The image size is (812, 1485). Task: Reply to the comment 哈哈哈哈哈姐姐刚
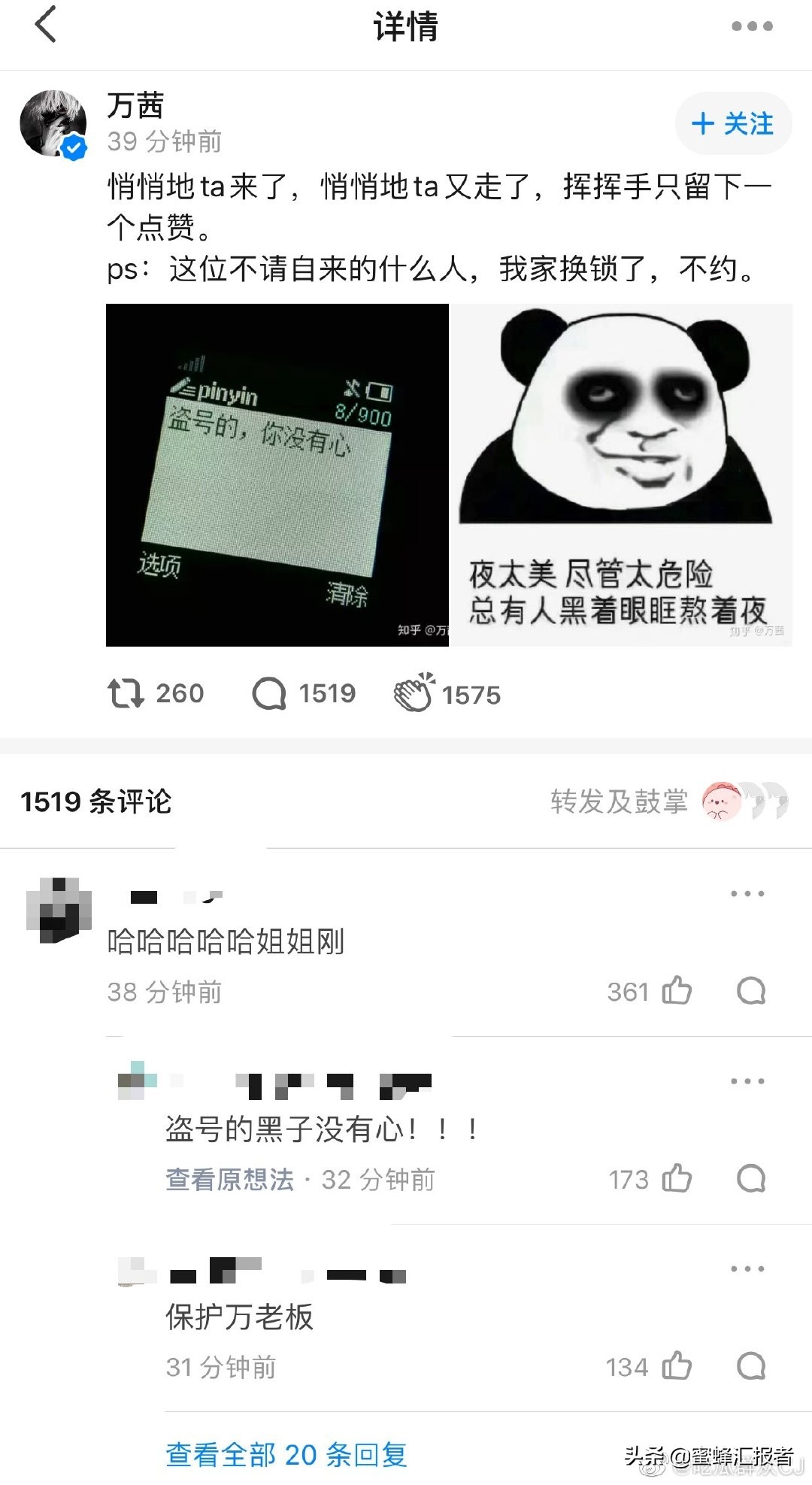750,991
